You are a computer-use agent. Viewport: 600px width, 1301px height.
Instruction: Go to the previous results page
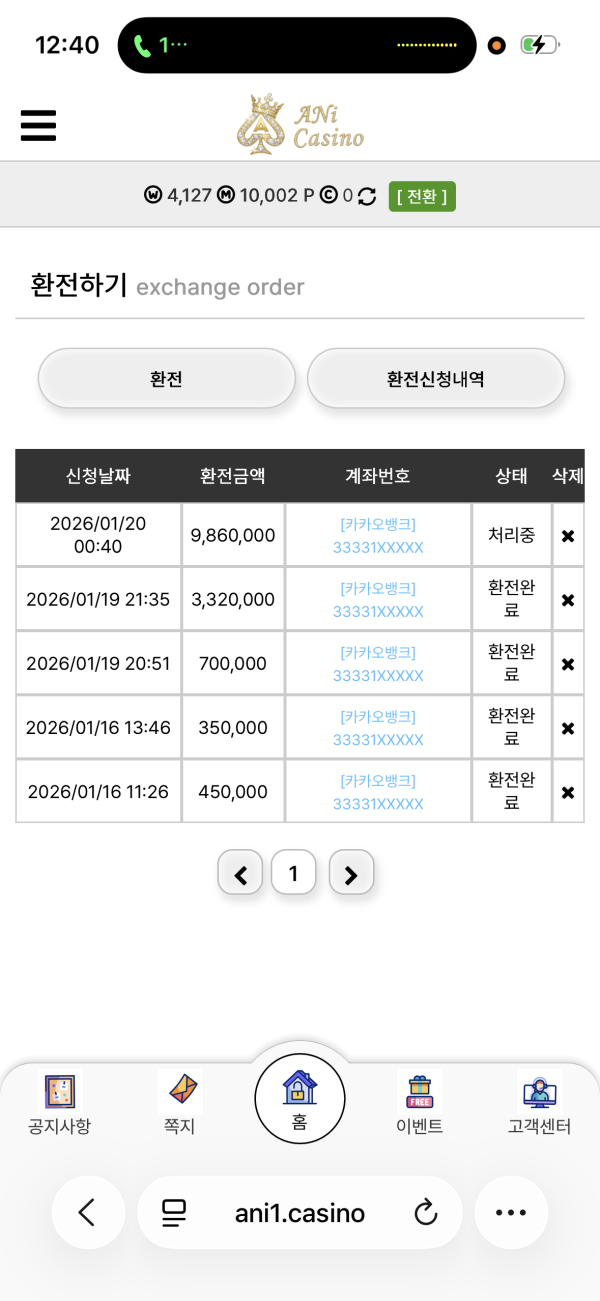point(240,874)
